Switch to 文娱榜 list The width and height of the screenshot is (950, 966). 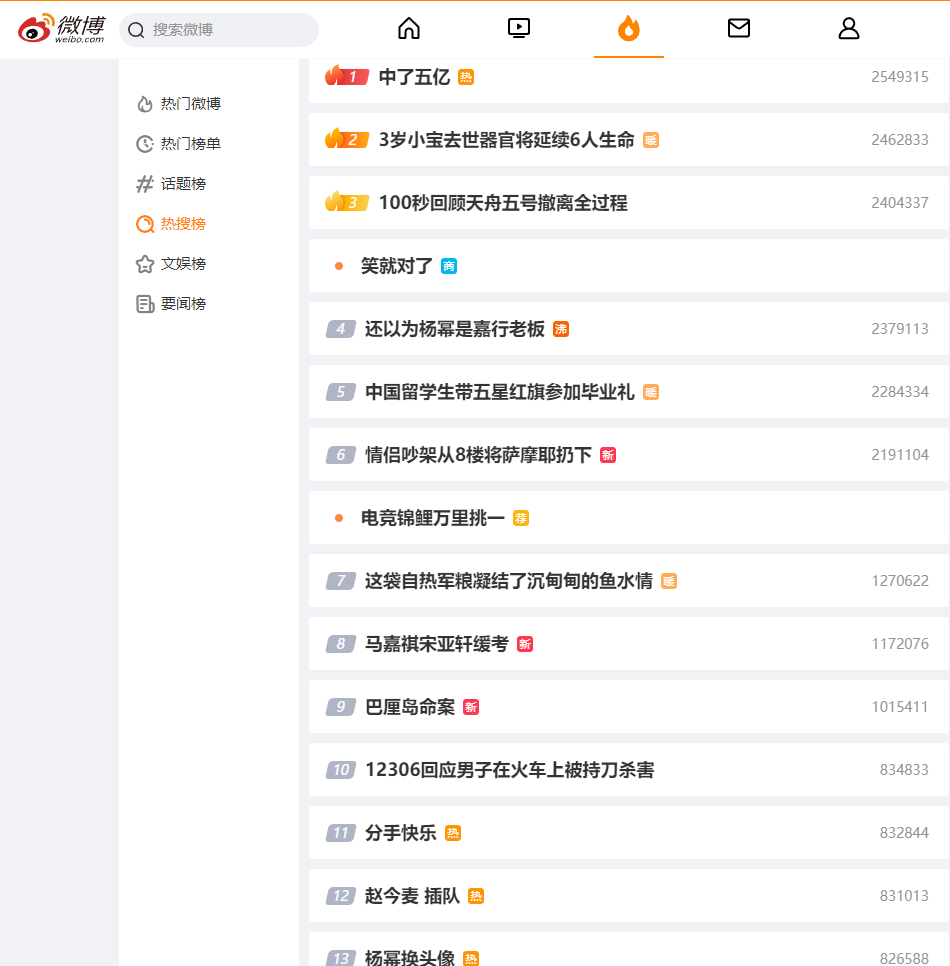(183, 264)
